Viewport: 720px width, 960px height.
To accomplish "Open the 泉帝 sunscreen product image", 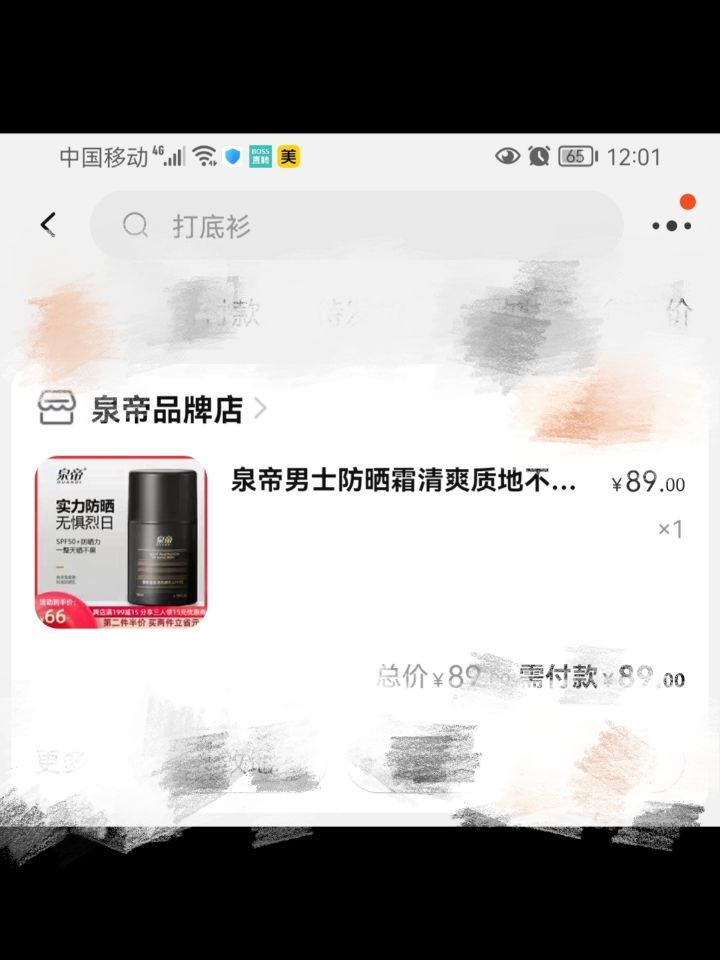I will click(121, 543).
